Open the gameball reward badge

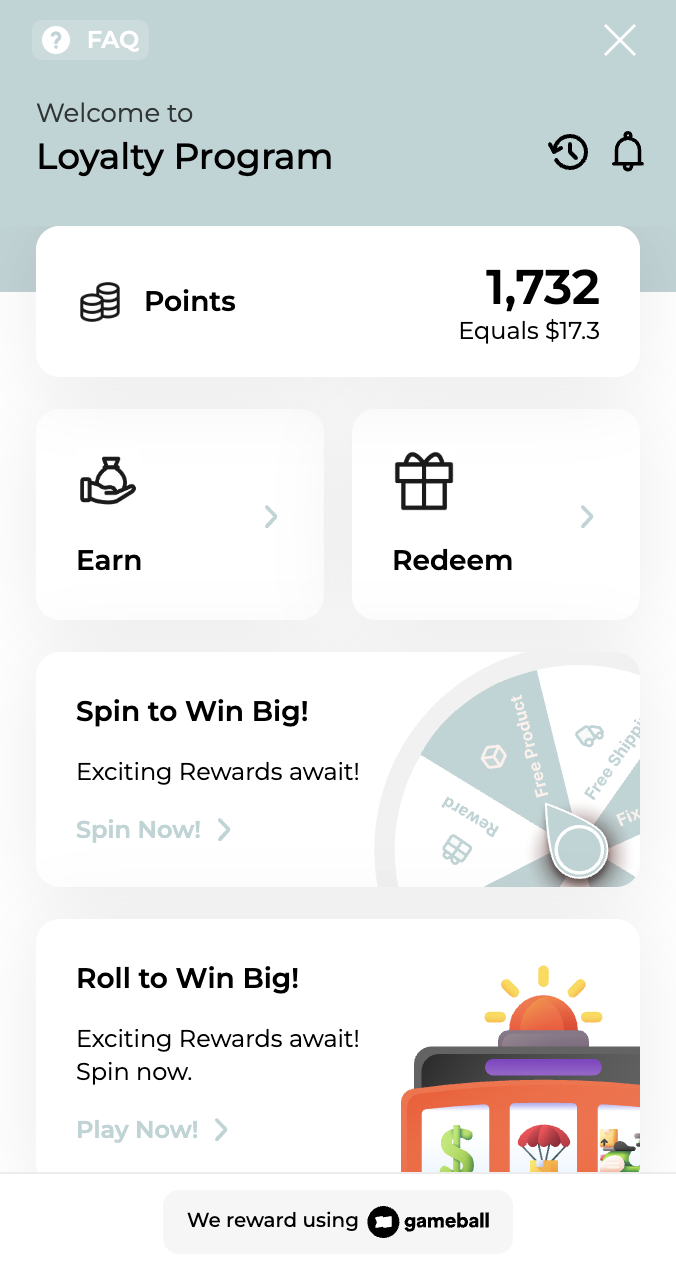338,1221
